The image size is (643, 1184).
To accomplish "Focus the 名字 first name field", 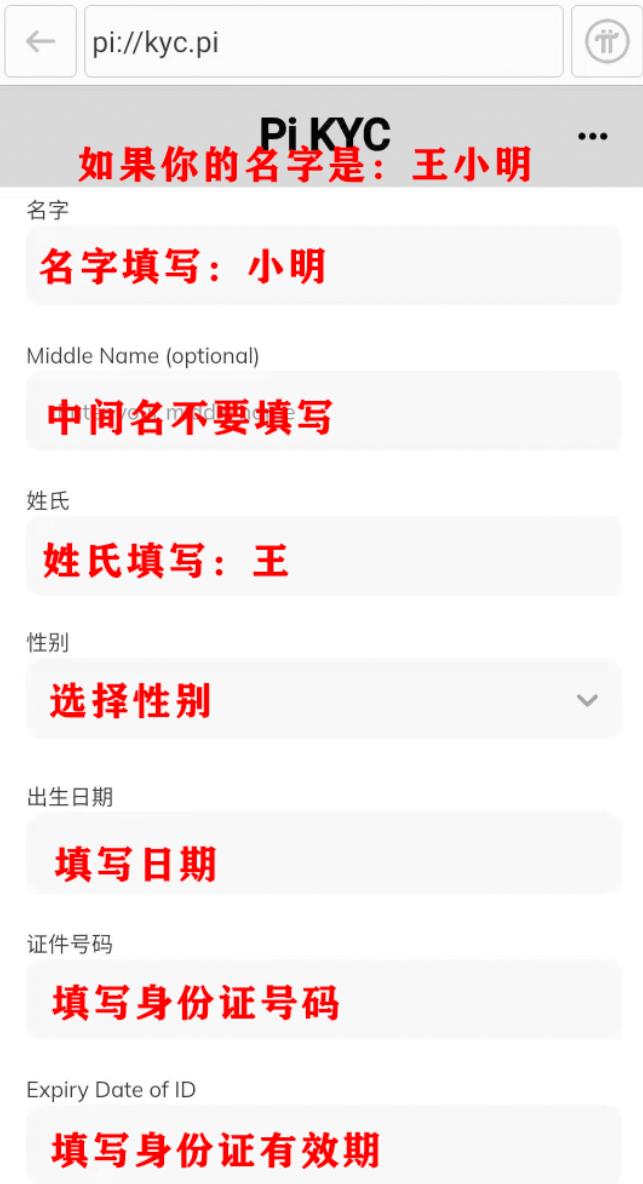I will click(x=324, y=265).
